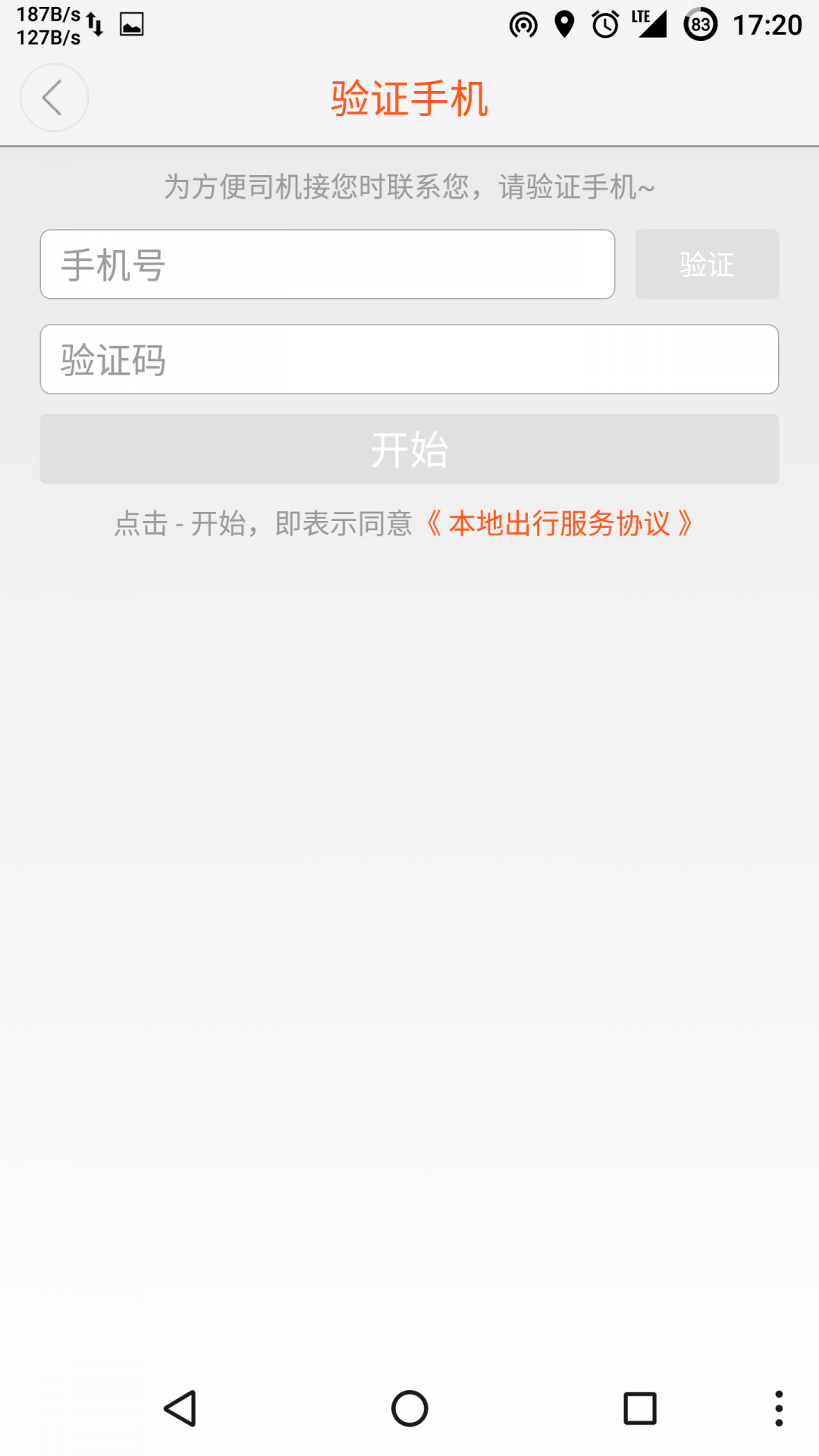Open the 本地出行服务协议 agreement link
The height and width of the screenshot is (1456, 819).
point(560,523)
